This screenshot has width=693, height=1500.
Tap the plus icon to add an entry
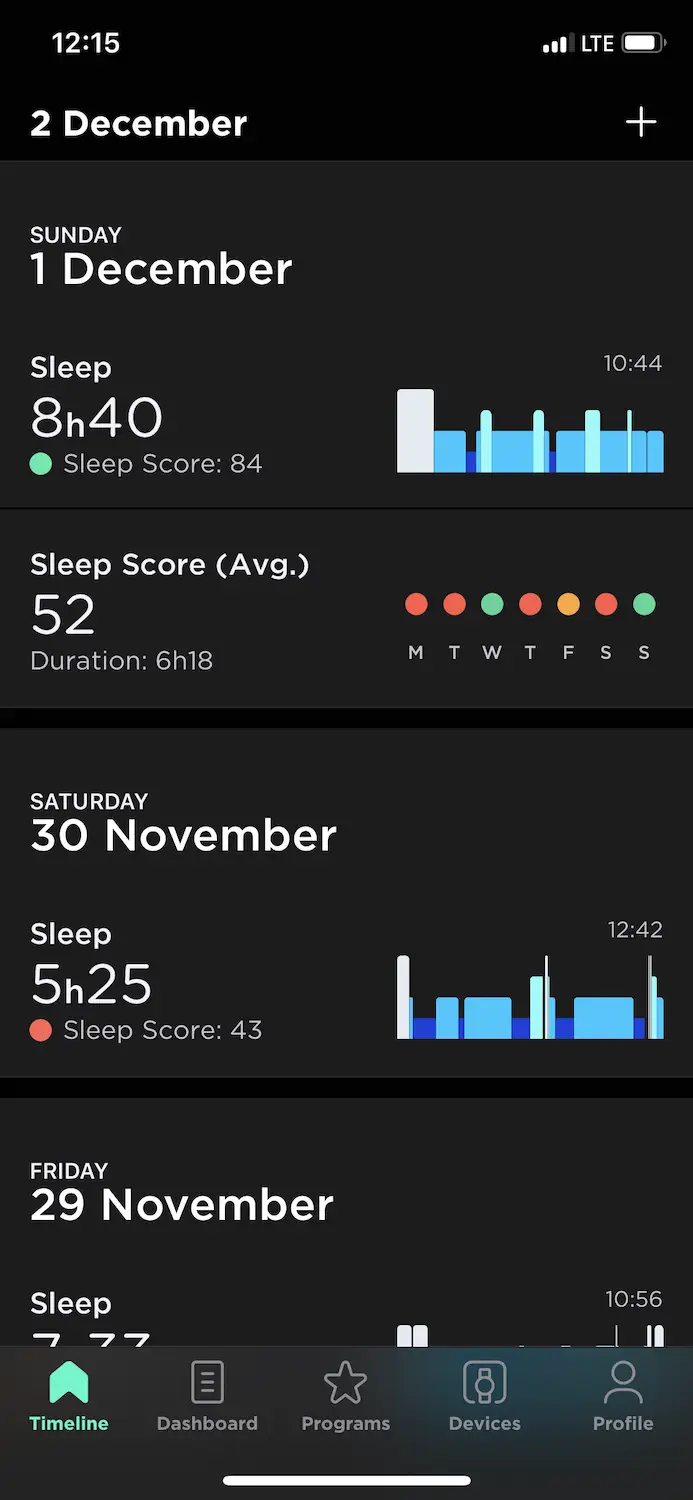tap(641, 122)
